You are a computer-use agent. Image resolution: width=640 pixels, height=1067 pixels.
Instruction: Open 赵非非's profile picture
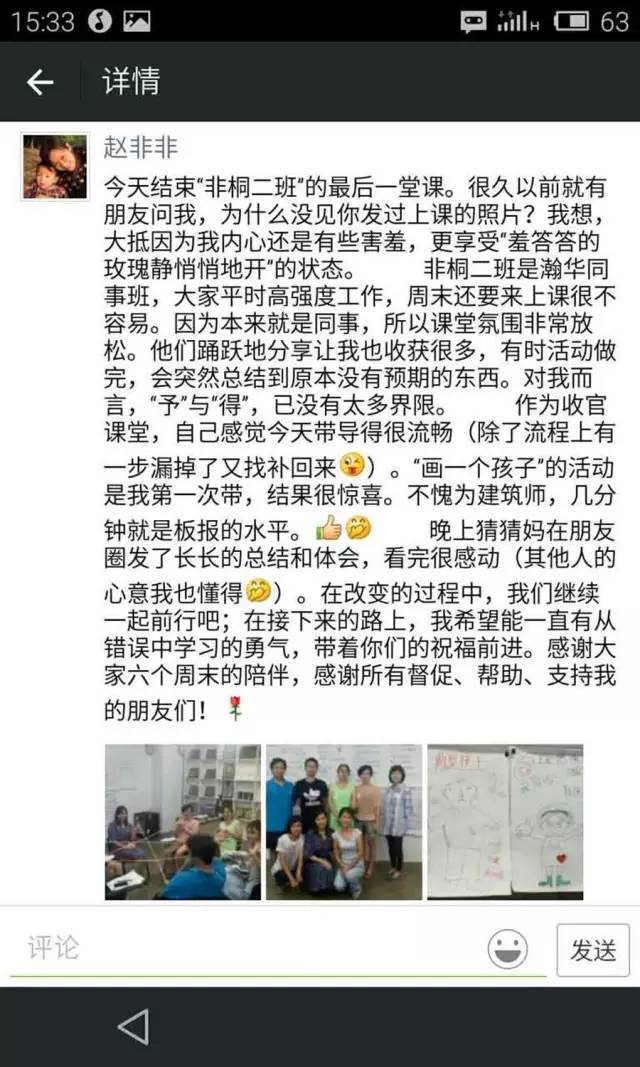pyautogui.click(x=55, y=167)
